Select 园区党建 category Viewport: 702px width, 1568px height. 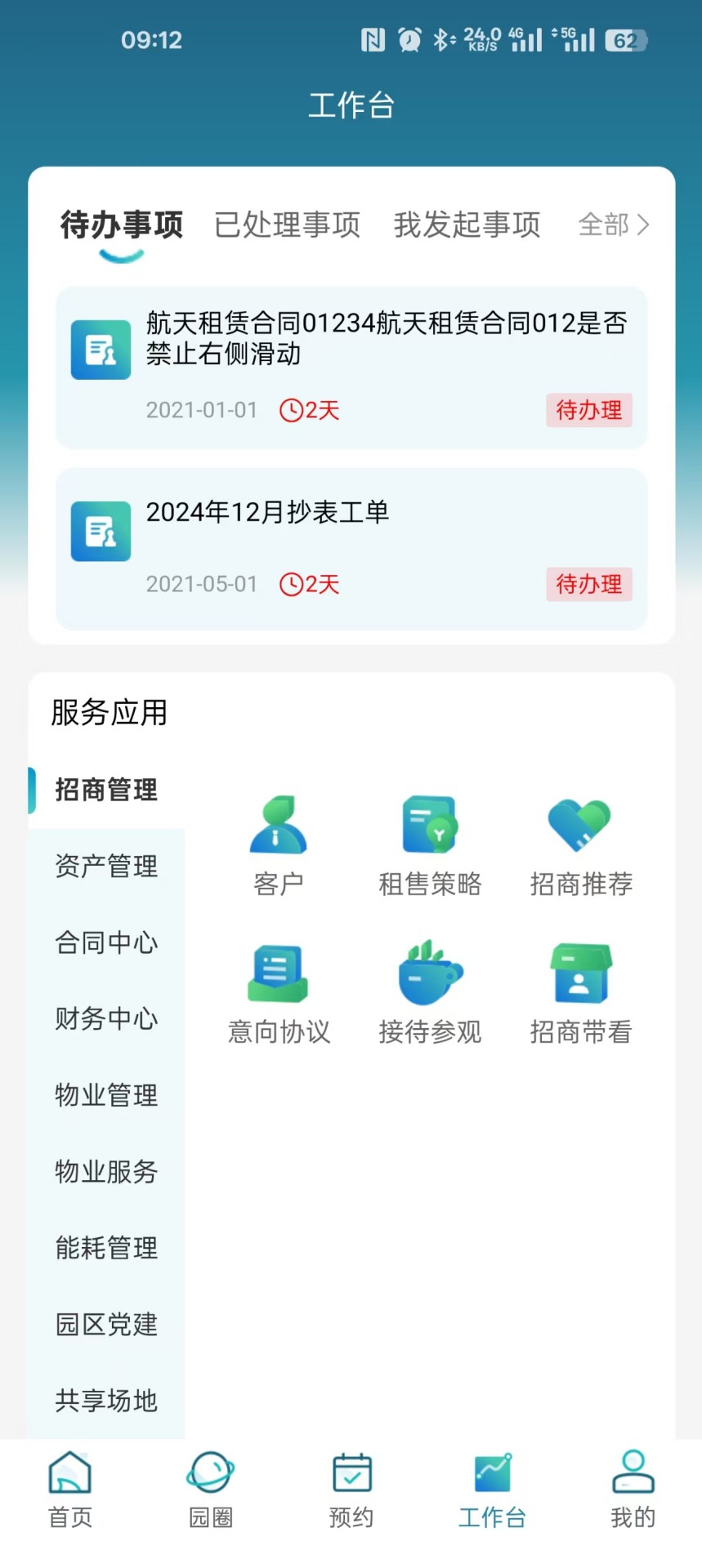106,1324
